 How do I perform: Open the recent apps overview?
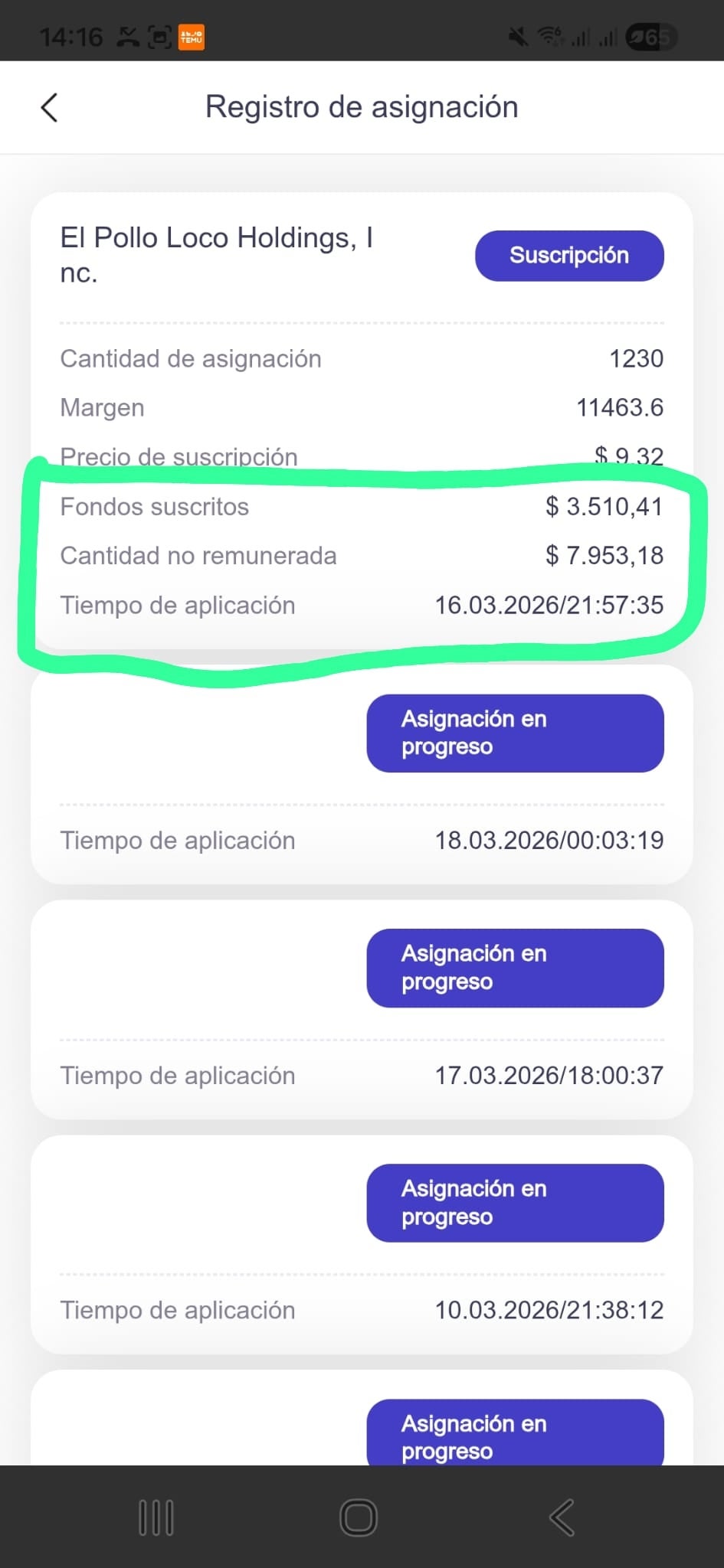tap(156, 1517)
